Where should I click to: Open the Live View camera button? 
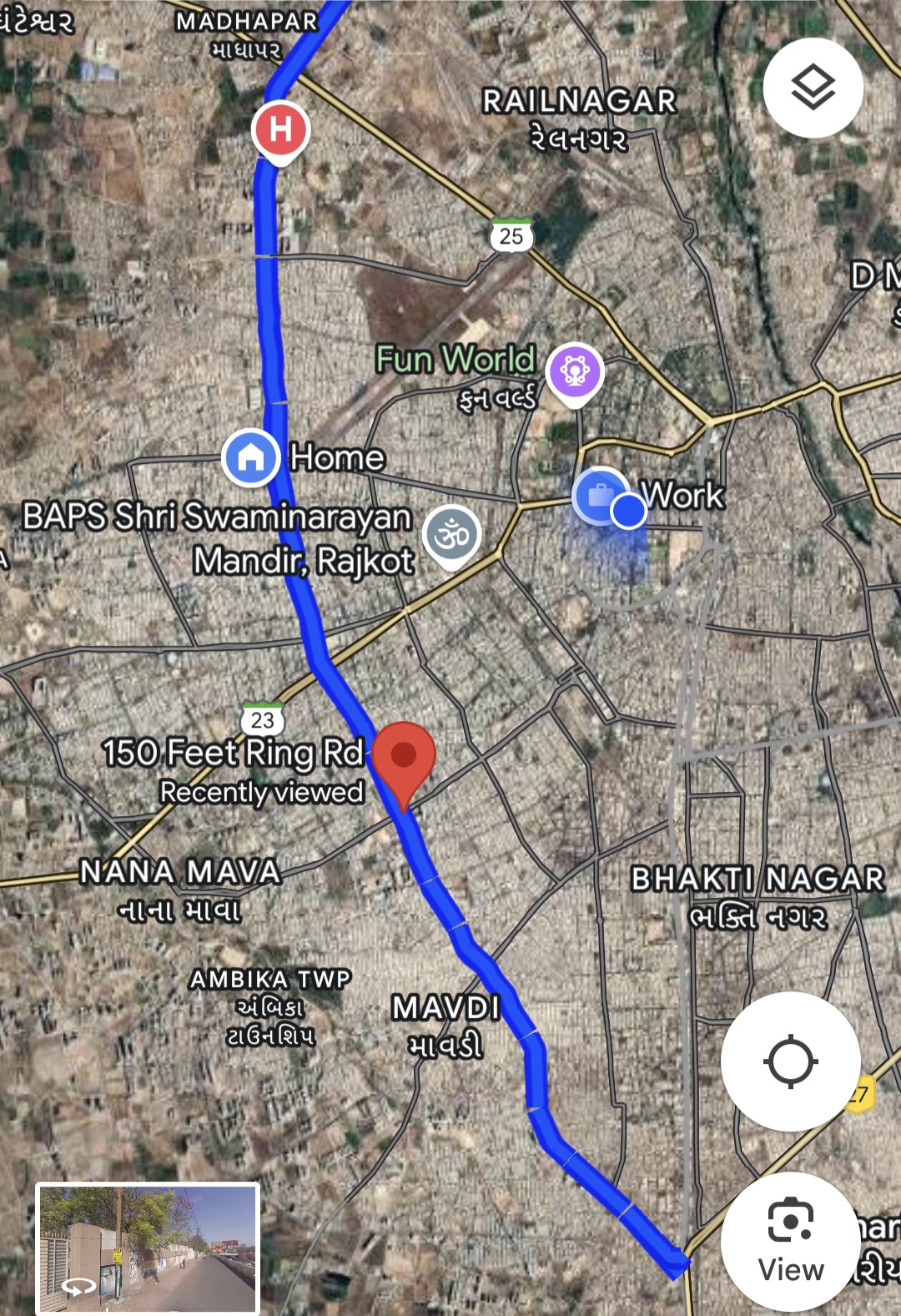790,1241
